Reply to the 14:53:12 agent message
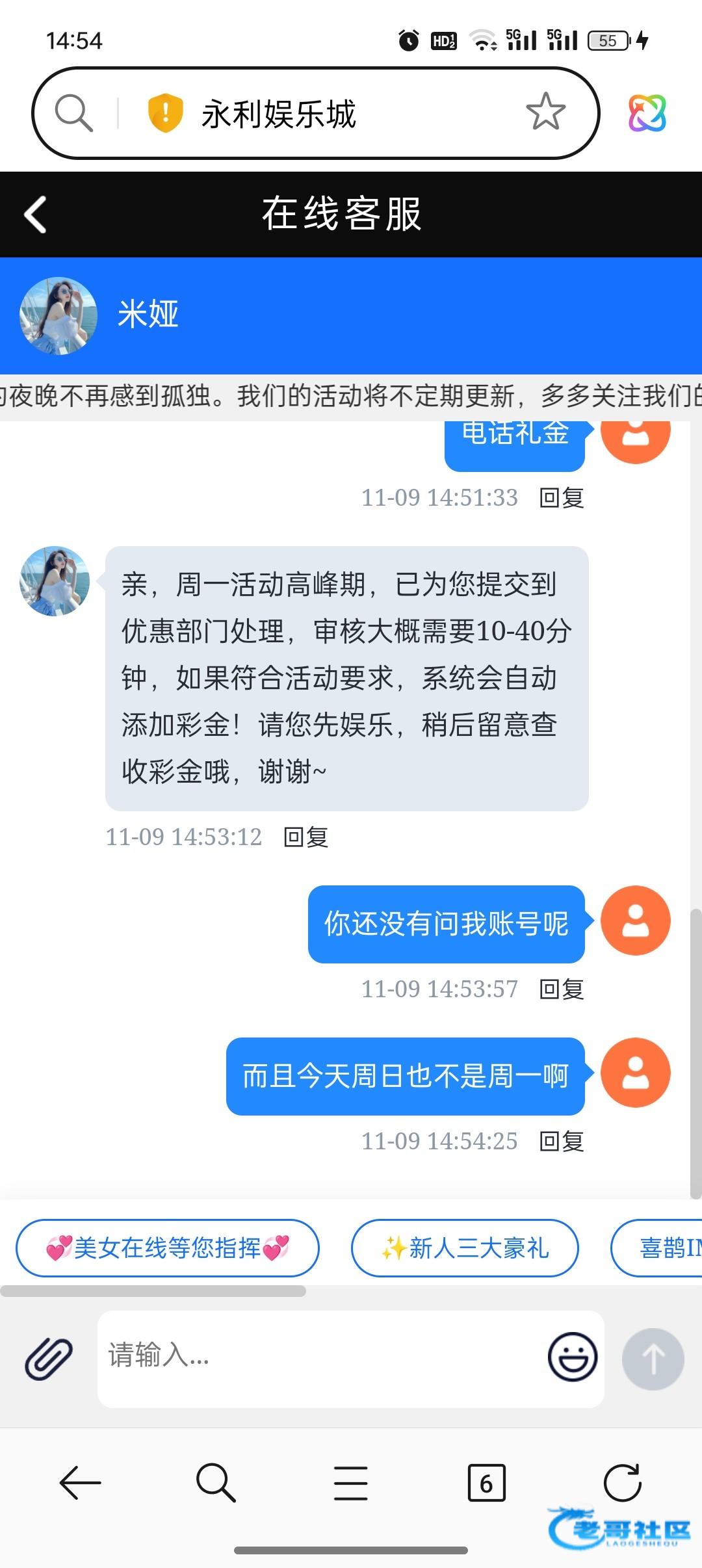Image resolution: width=702 pixels, height=1568 pixels. (x=305, y=837)
